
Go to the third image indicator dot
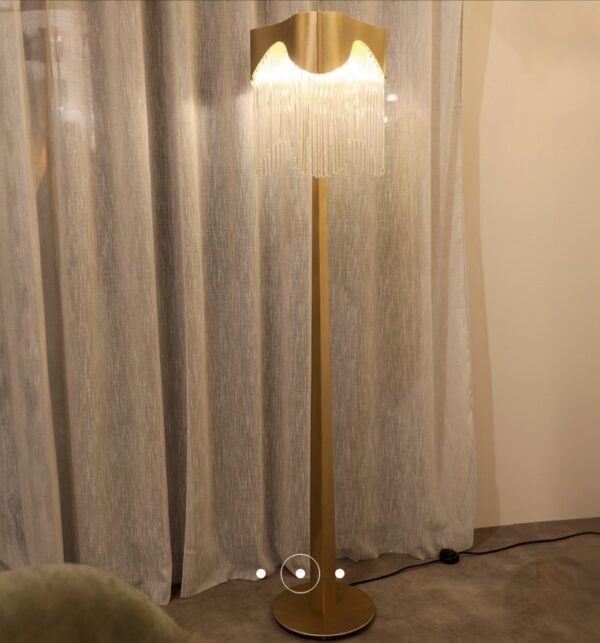(x=340, y=573)
